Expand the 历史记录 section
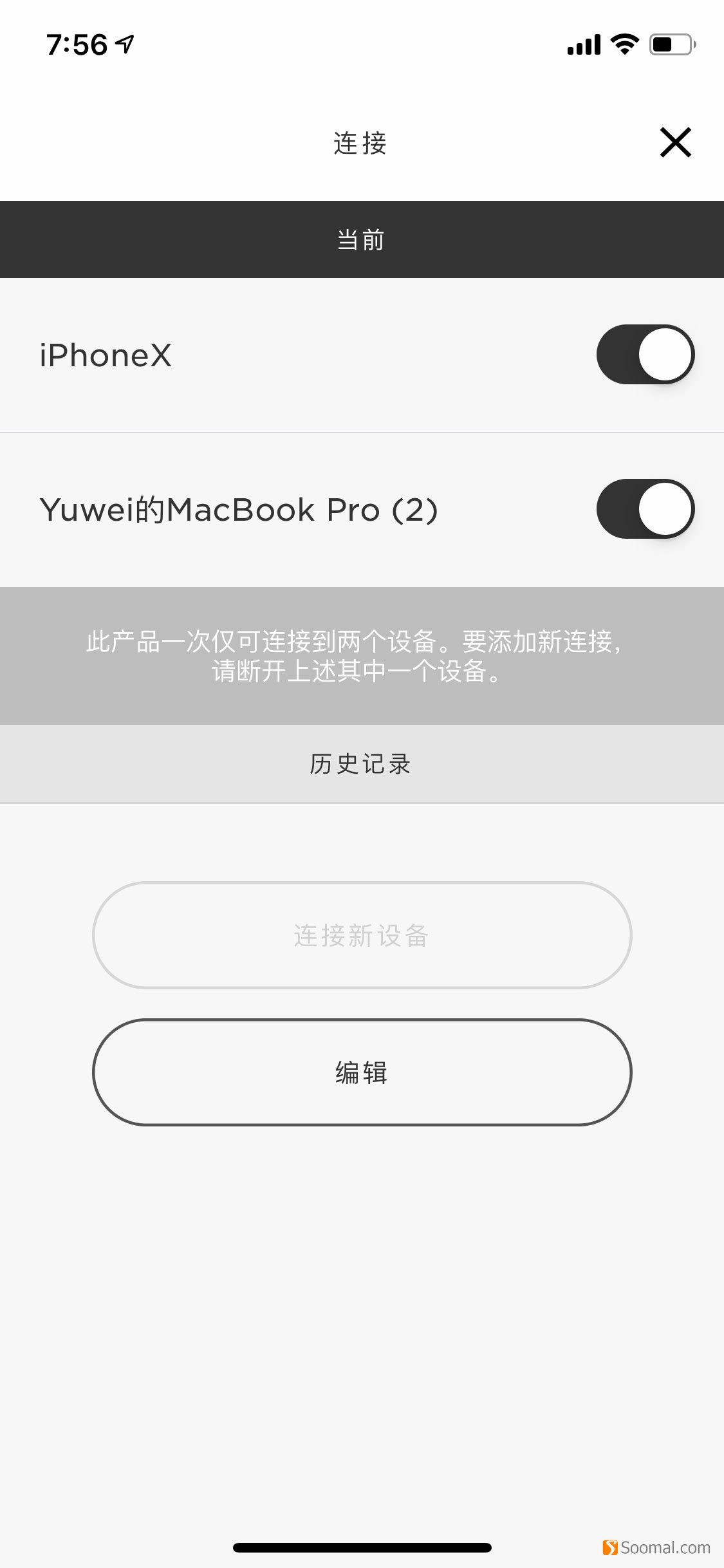Image resolution: width=724 pixels, height=1568 pixels. tap(362, 765)
